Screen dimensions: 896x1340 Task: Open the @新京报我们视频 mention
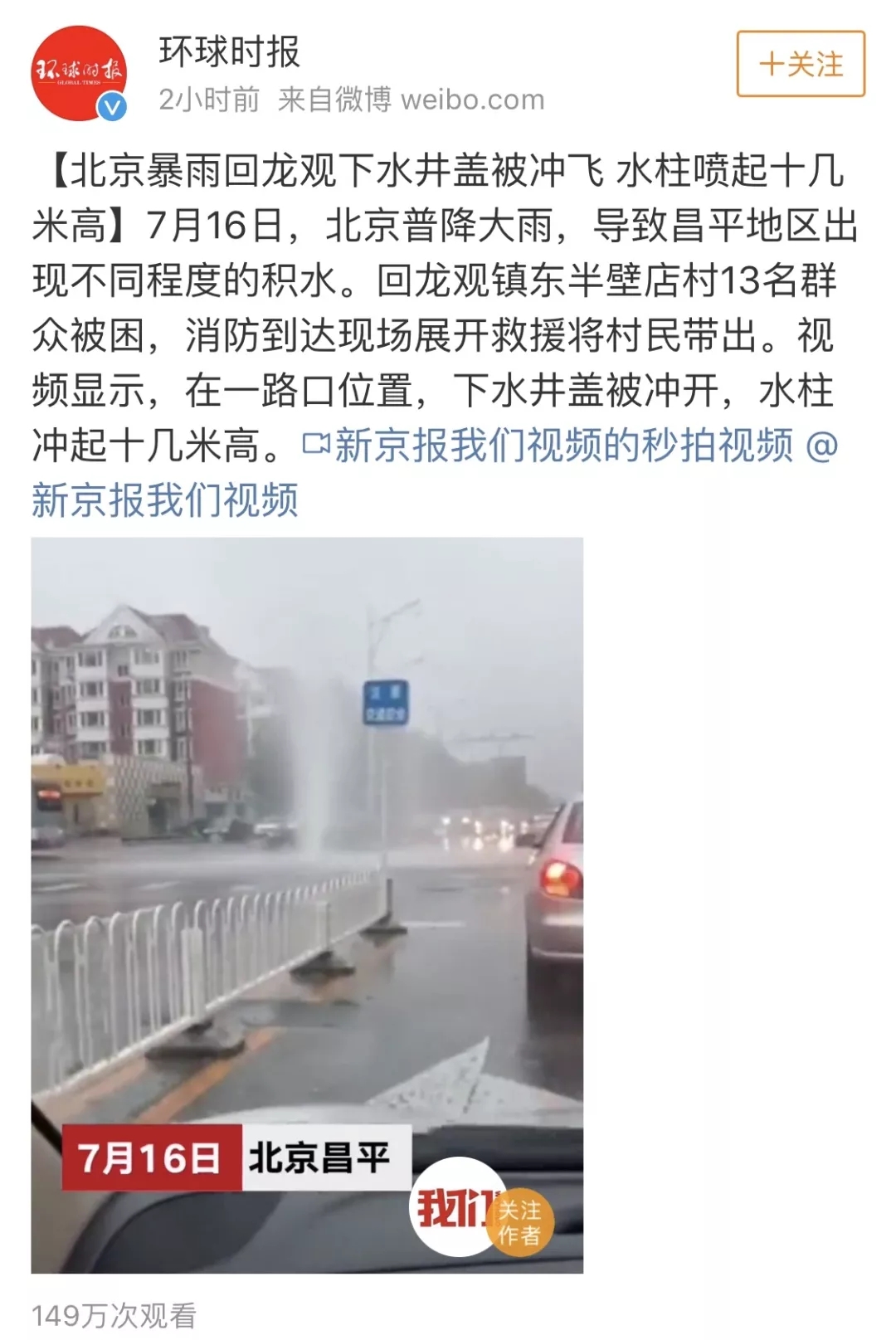pos(165,500)
